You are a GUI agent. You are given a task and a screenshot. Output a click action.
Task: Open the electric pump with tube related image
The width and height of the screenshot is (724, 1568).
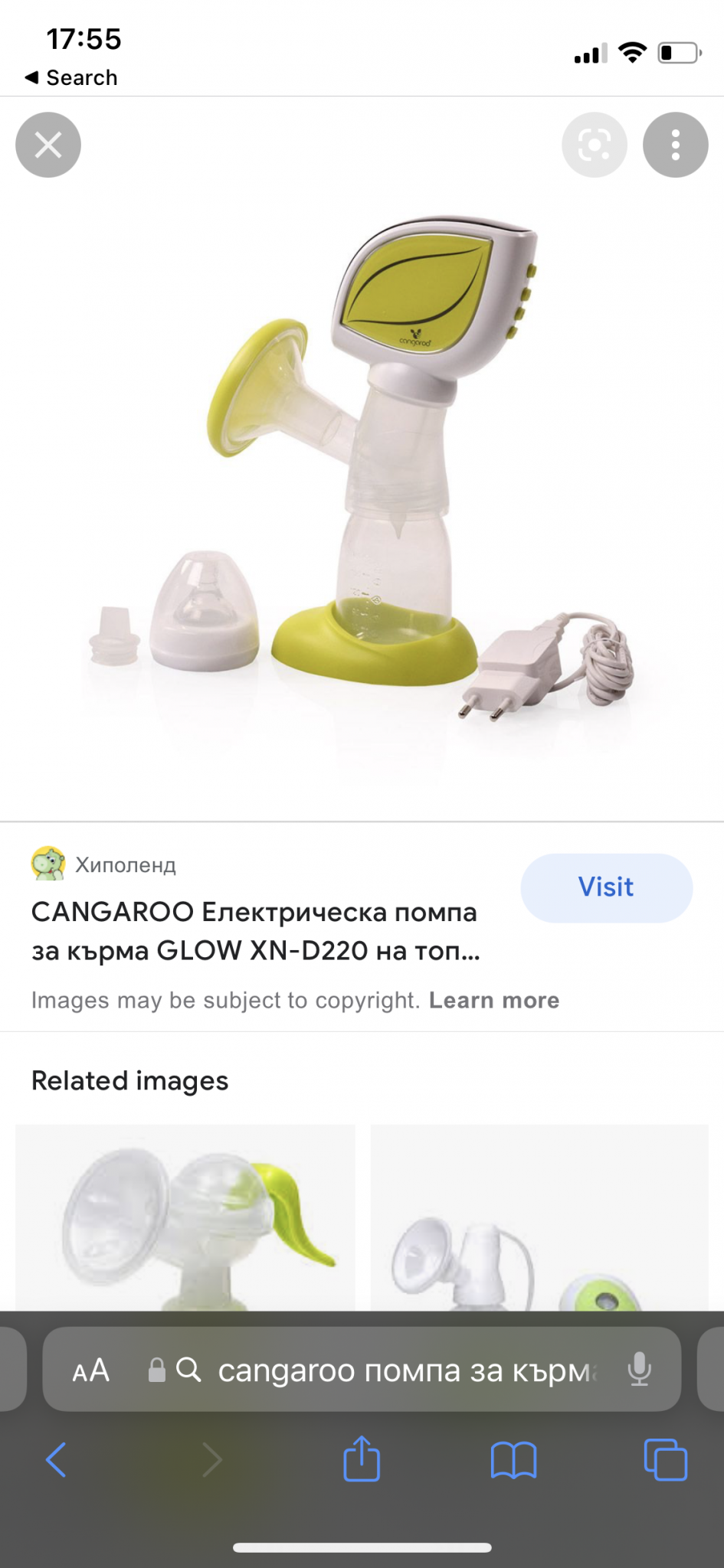pyautogui.click(x=539, y=1217)
